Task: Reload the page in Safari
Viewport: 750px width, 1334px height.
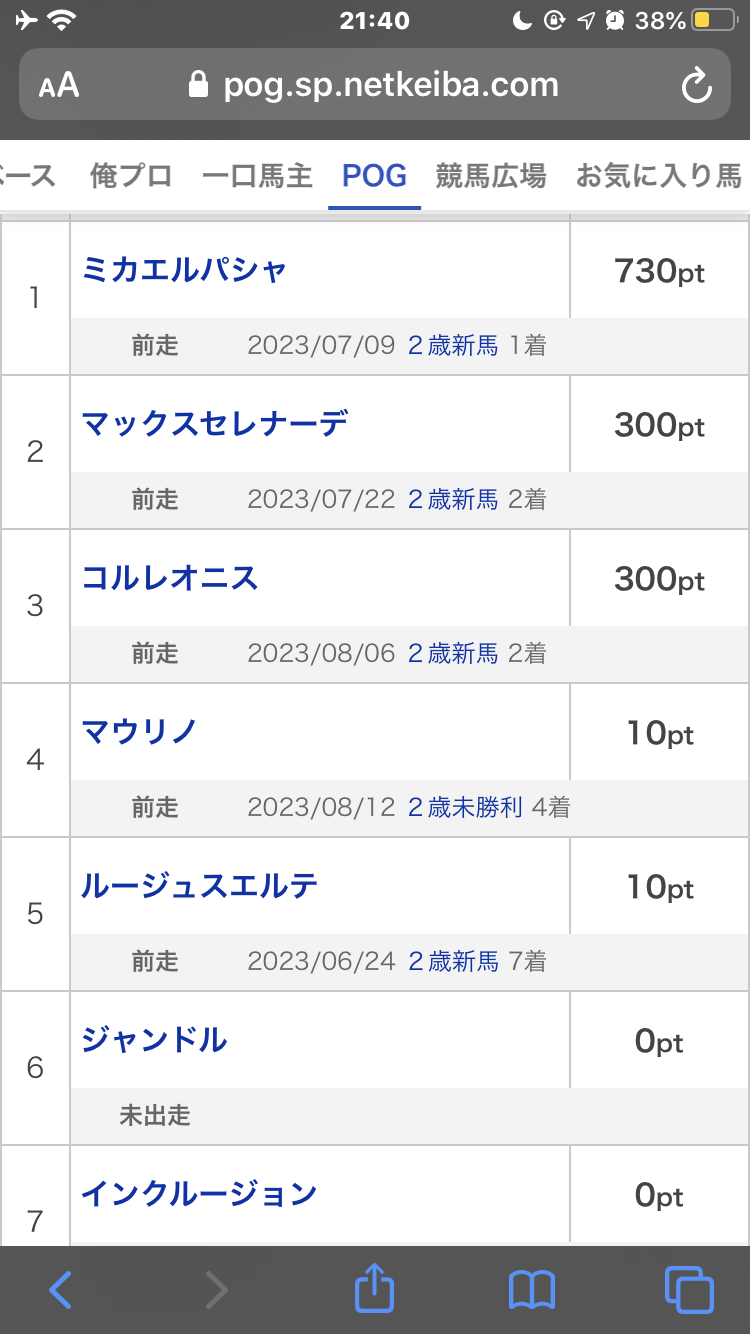Action: tap(696, 85)
